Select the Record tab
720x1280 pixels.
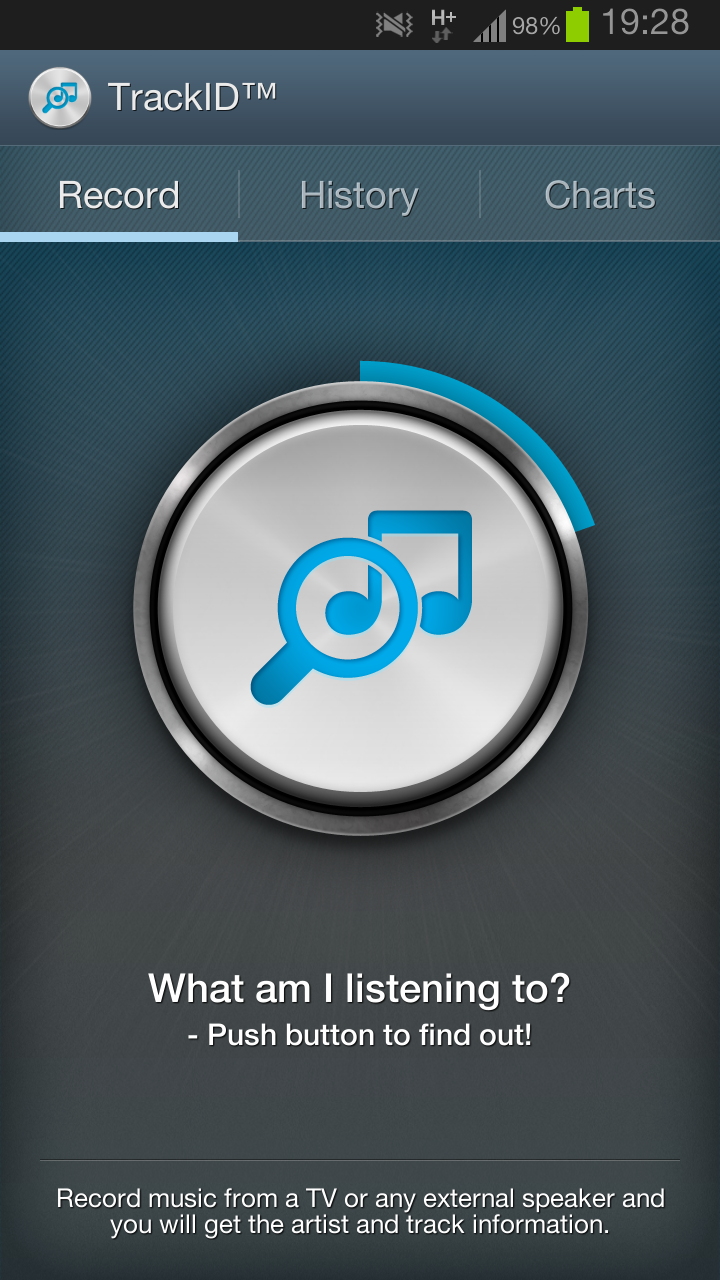119,195
